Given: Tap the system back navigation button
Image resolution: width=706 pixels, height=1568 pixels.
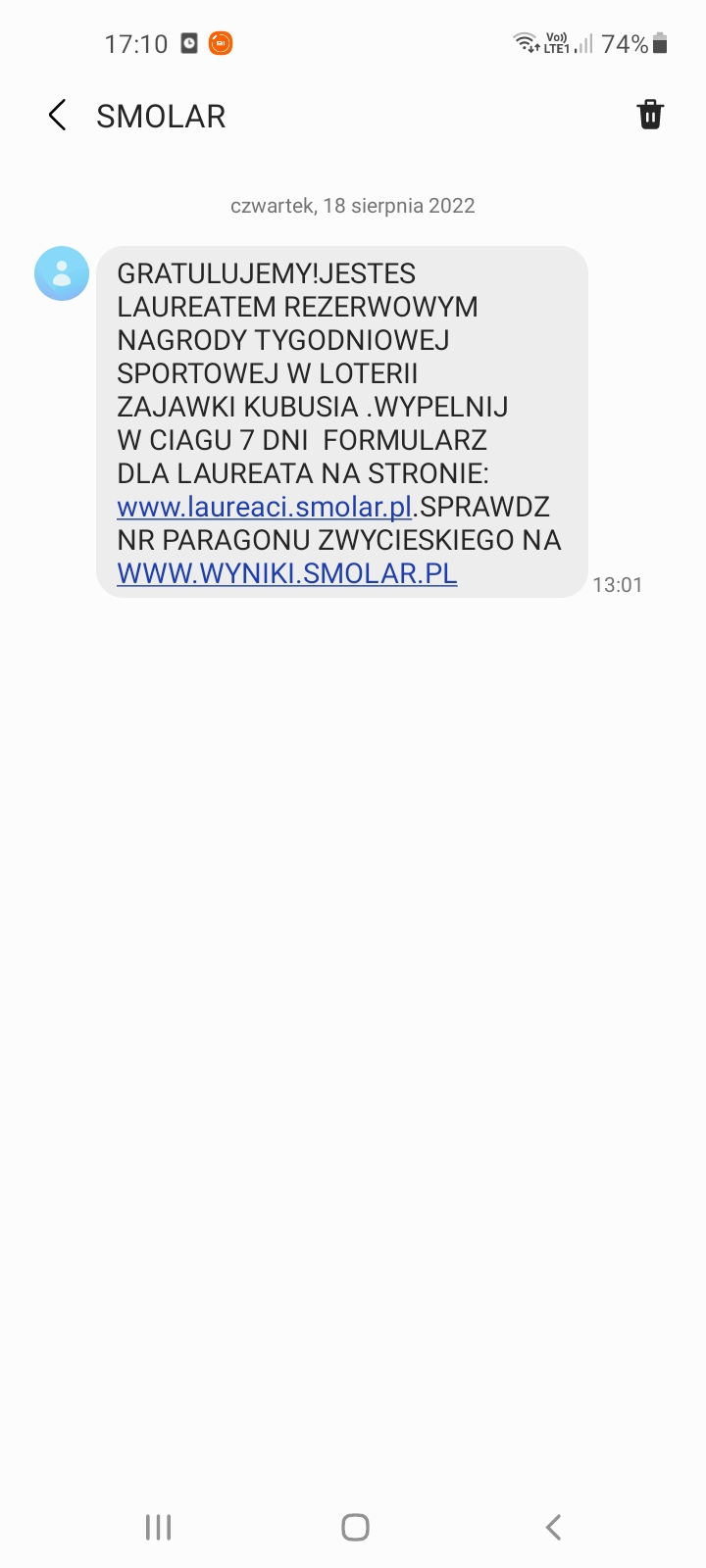Looking at the screenshot, I should click(x=553, y=1526).
